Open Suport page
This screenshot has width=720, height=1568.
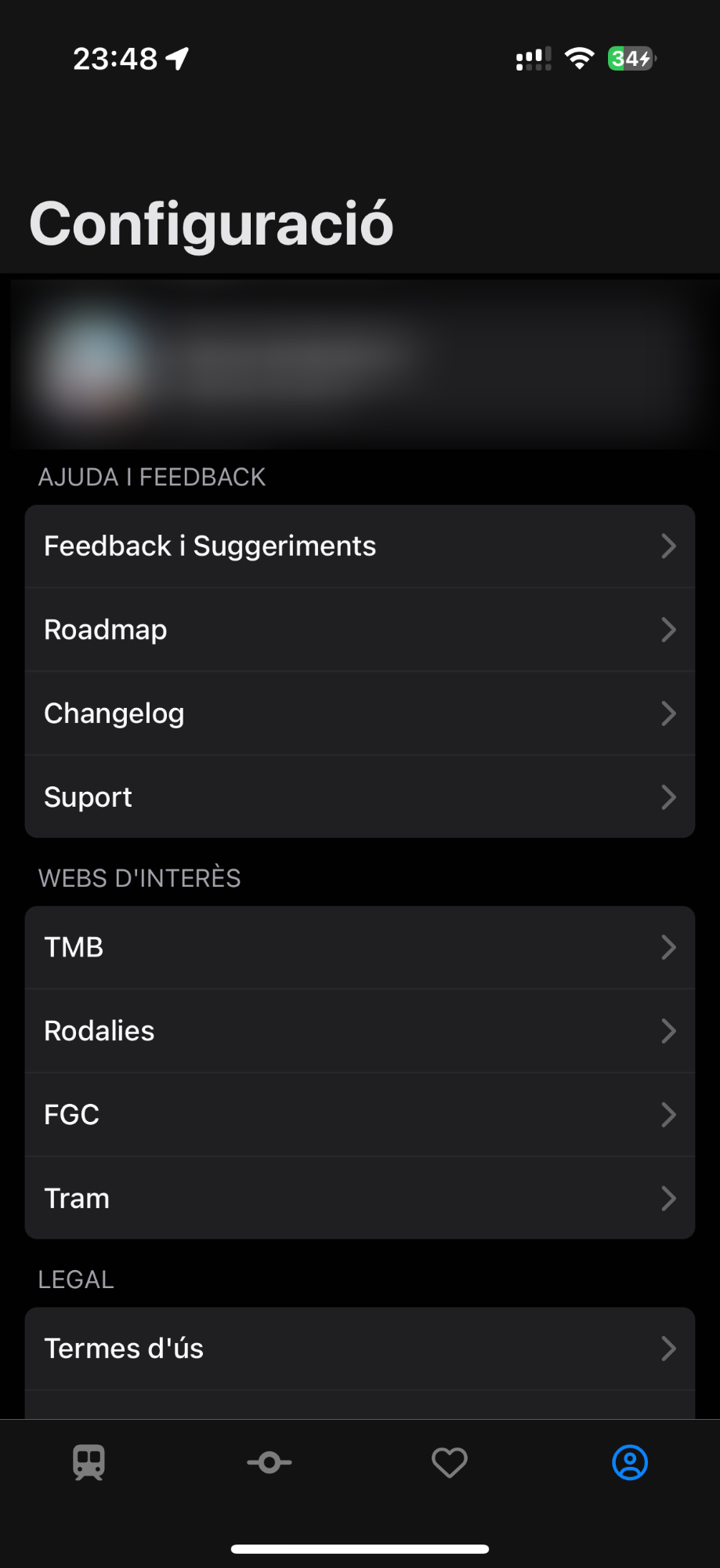[x=360, y=797]
